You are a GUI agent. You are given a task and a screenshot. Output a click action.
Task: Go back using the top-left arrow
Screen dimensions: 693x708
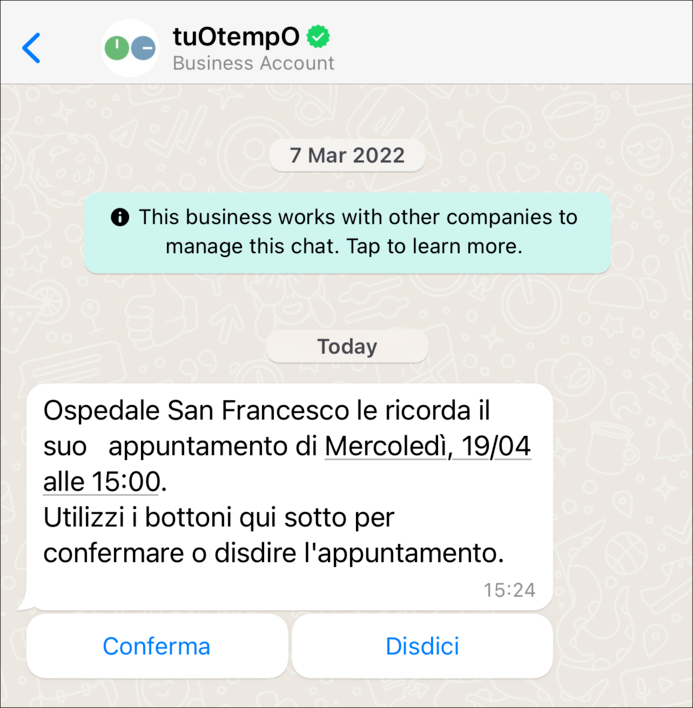32,48
